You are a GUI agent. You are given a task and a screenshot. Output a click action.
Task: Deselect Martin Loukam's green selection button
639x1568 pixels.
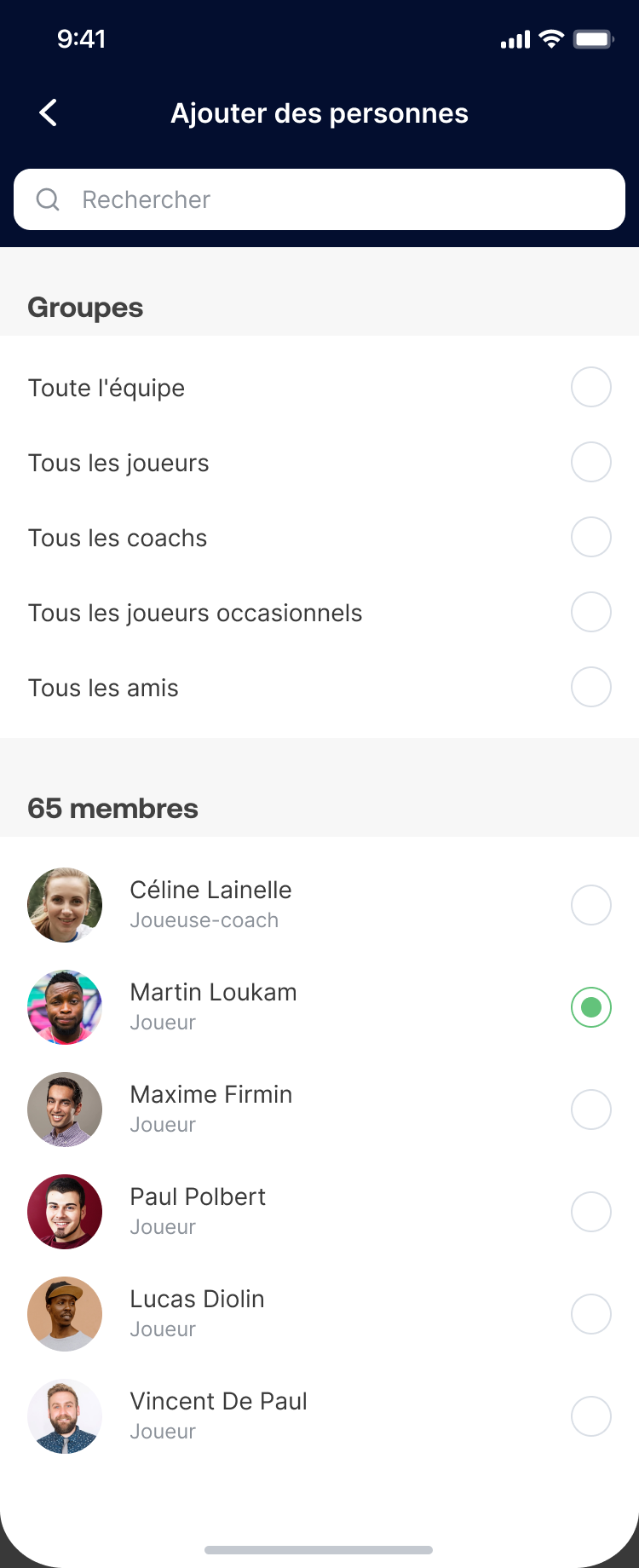pyautogui.click(x=591, y=1006)
